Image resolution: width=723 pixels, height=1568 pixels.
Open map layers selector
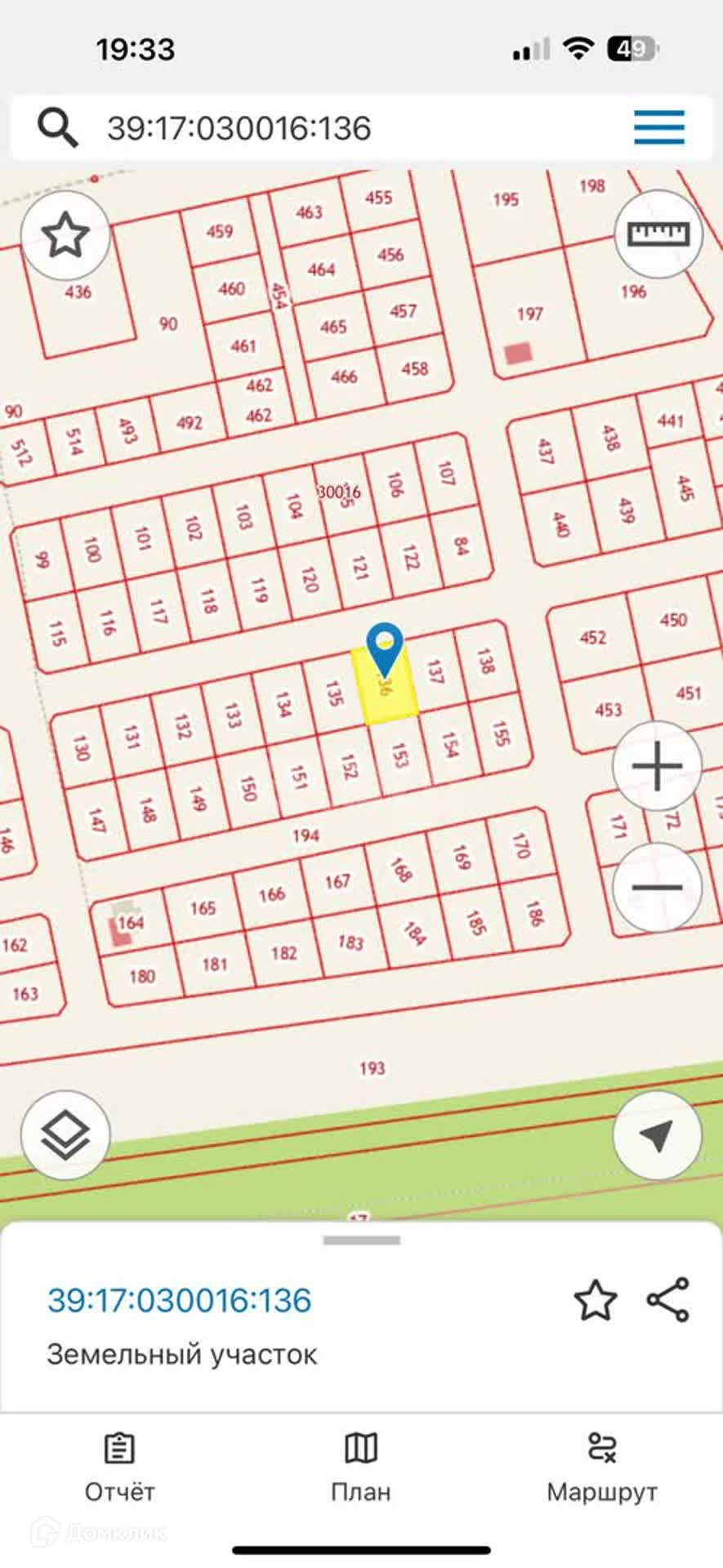click(65, 1135)
